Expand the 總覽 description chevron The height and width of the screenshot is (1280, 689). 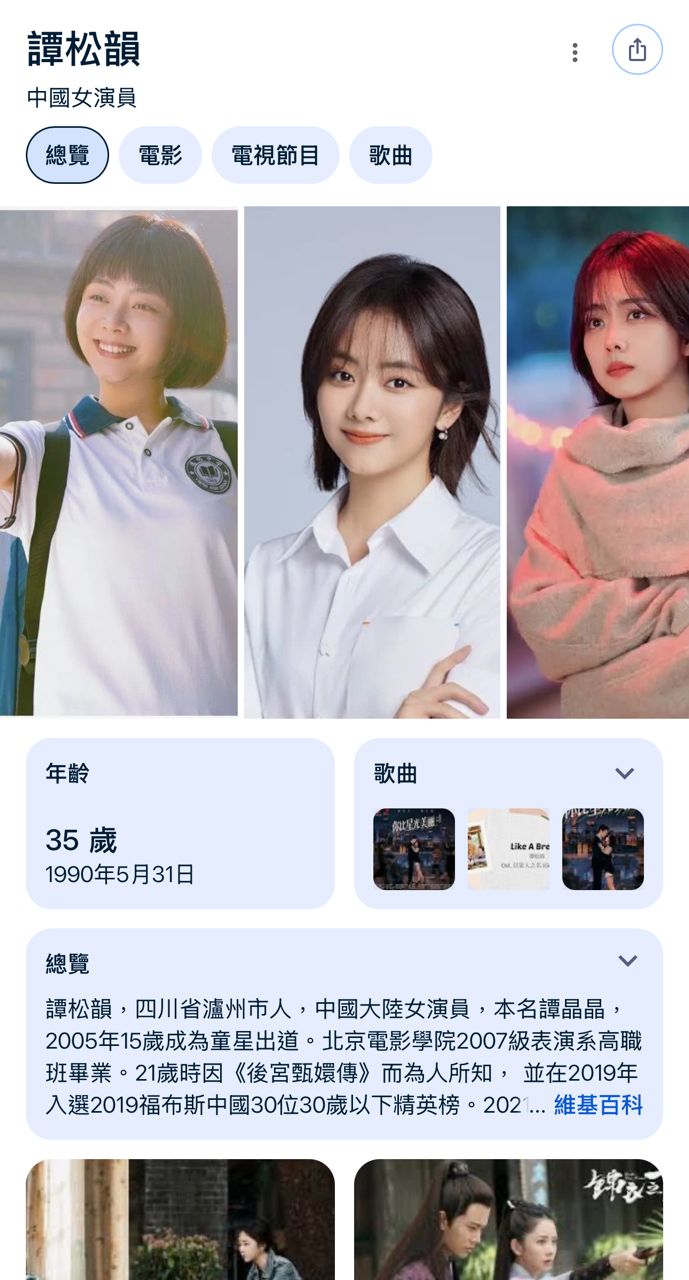point(627,961)
